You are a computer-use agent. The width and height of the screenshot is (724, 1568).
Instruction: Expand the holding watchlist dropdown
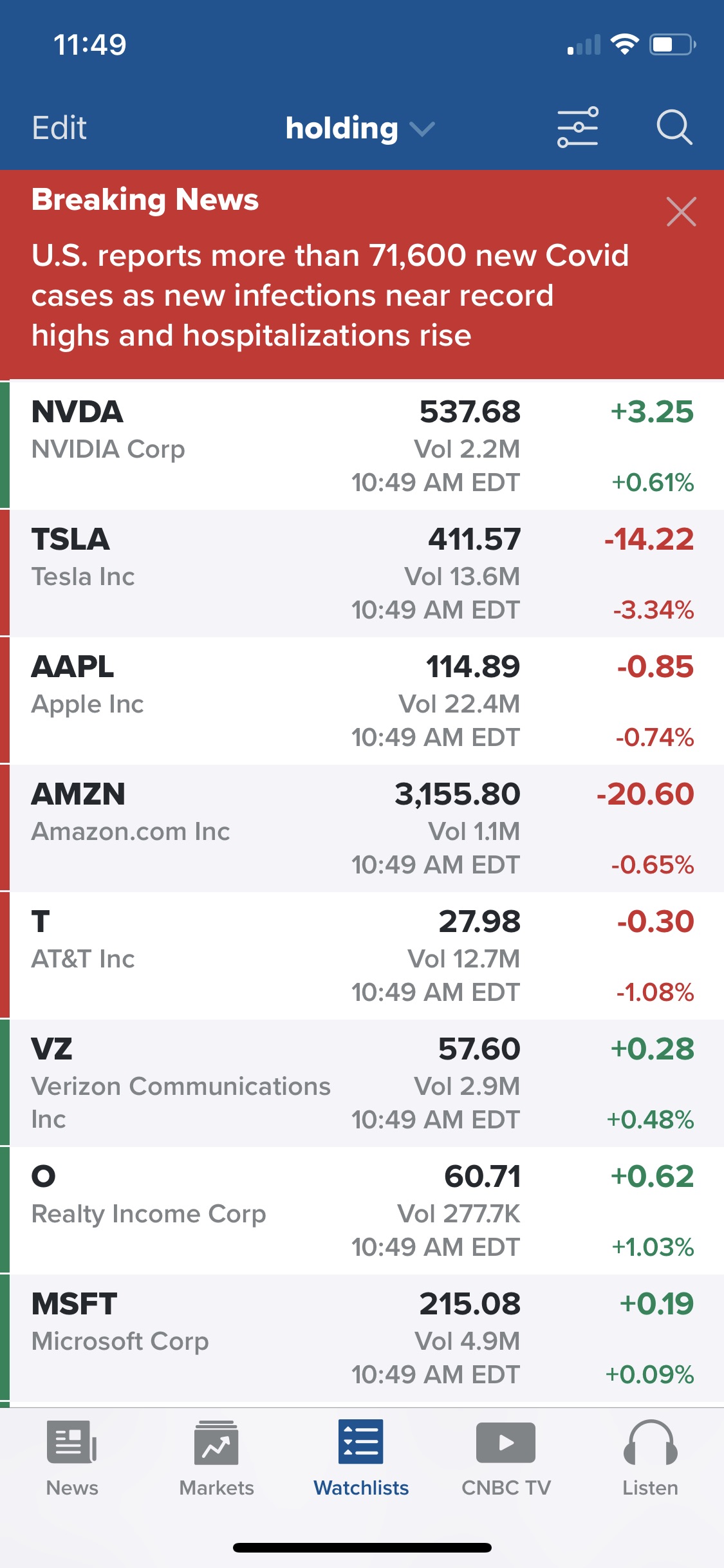360,128
